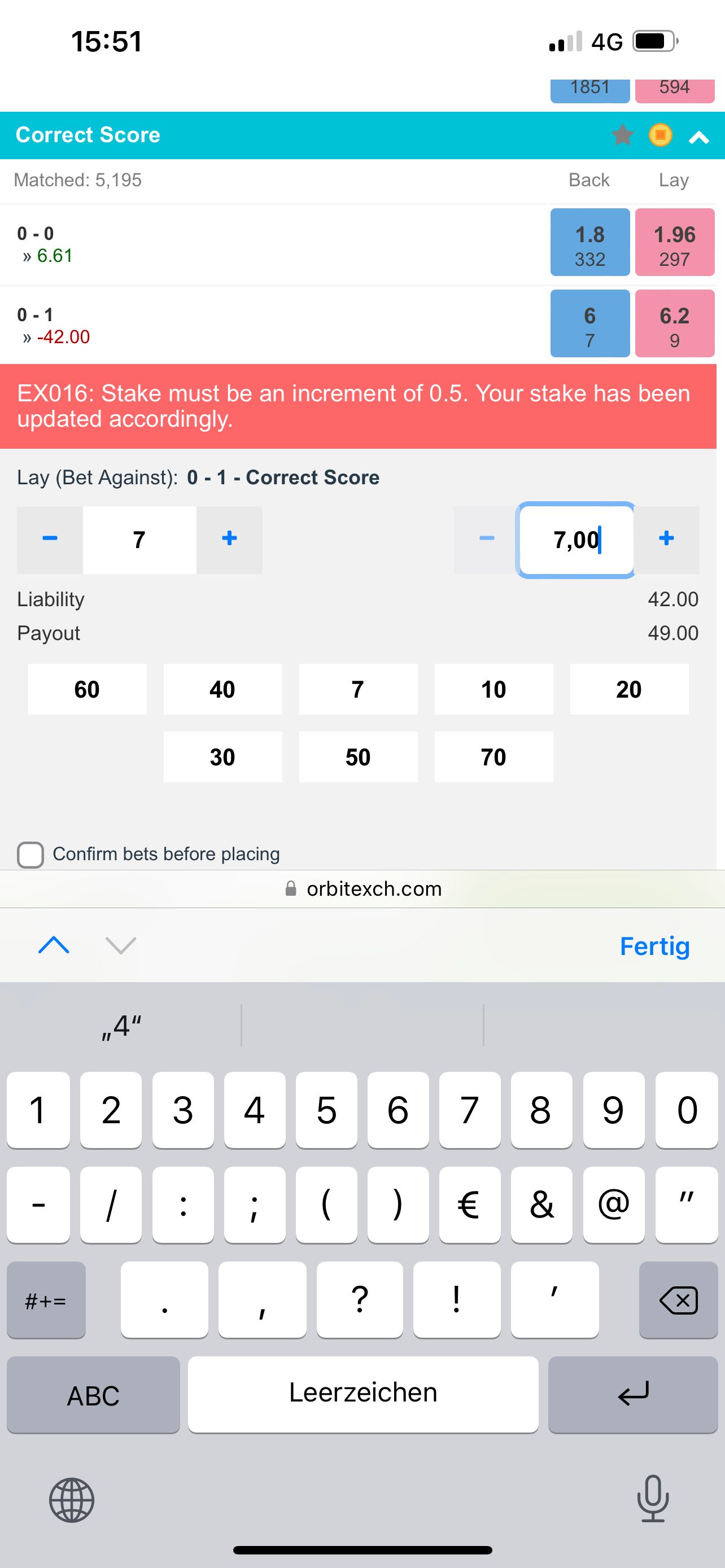This screenshot has height=1568, width=725.
Task: Collapse the Correct Score section
Action: click(699, 137)
